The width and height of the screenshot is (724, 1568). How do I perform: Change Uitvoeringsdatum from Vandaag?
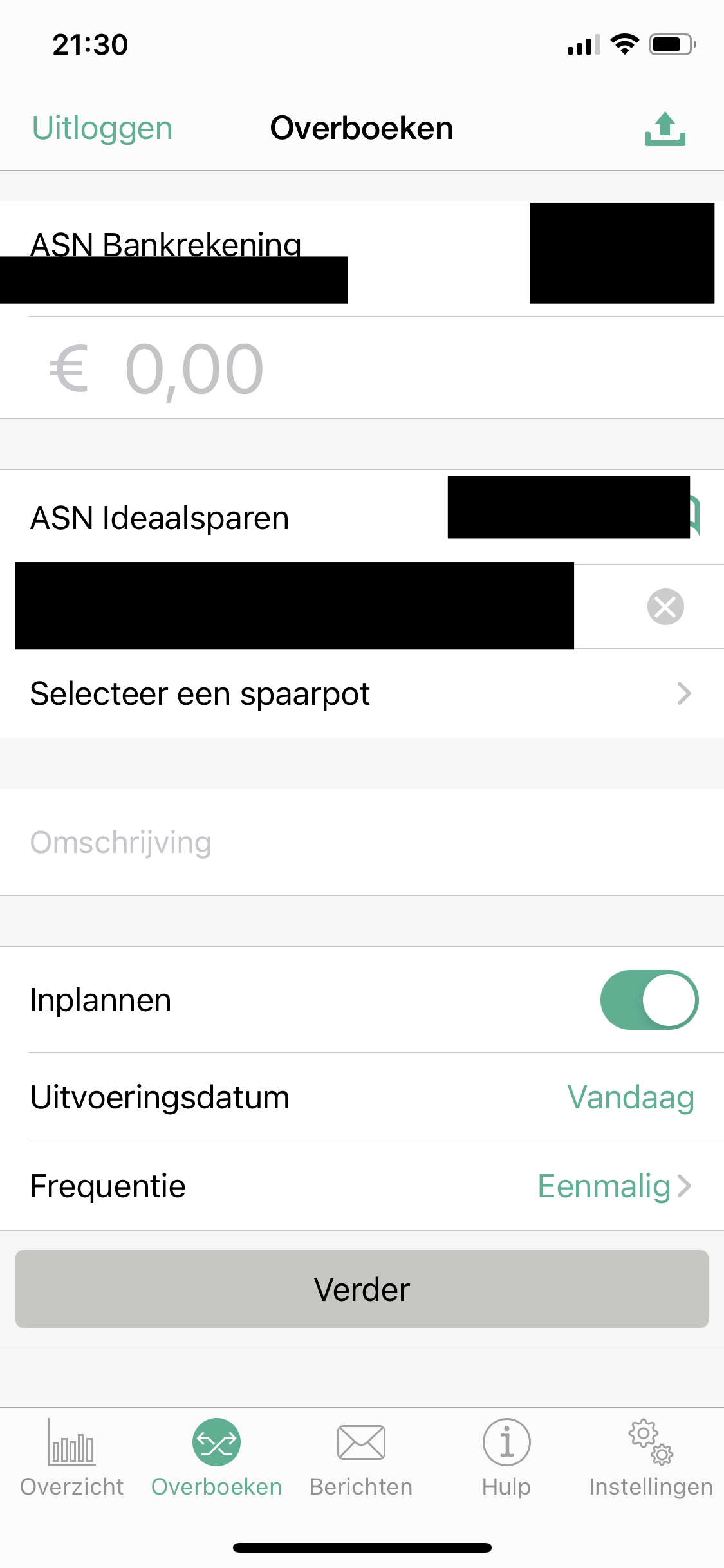(x=630, y=1097)
